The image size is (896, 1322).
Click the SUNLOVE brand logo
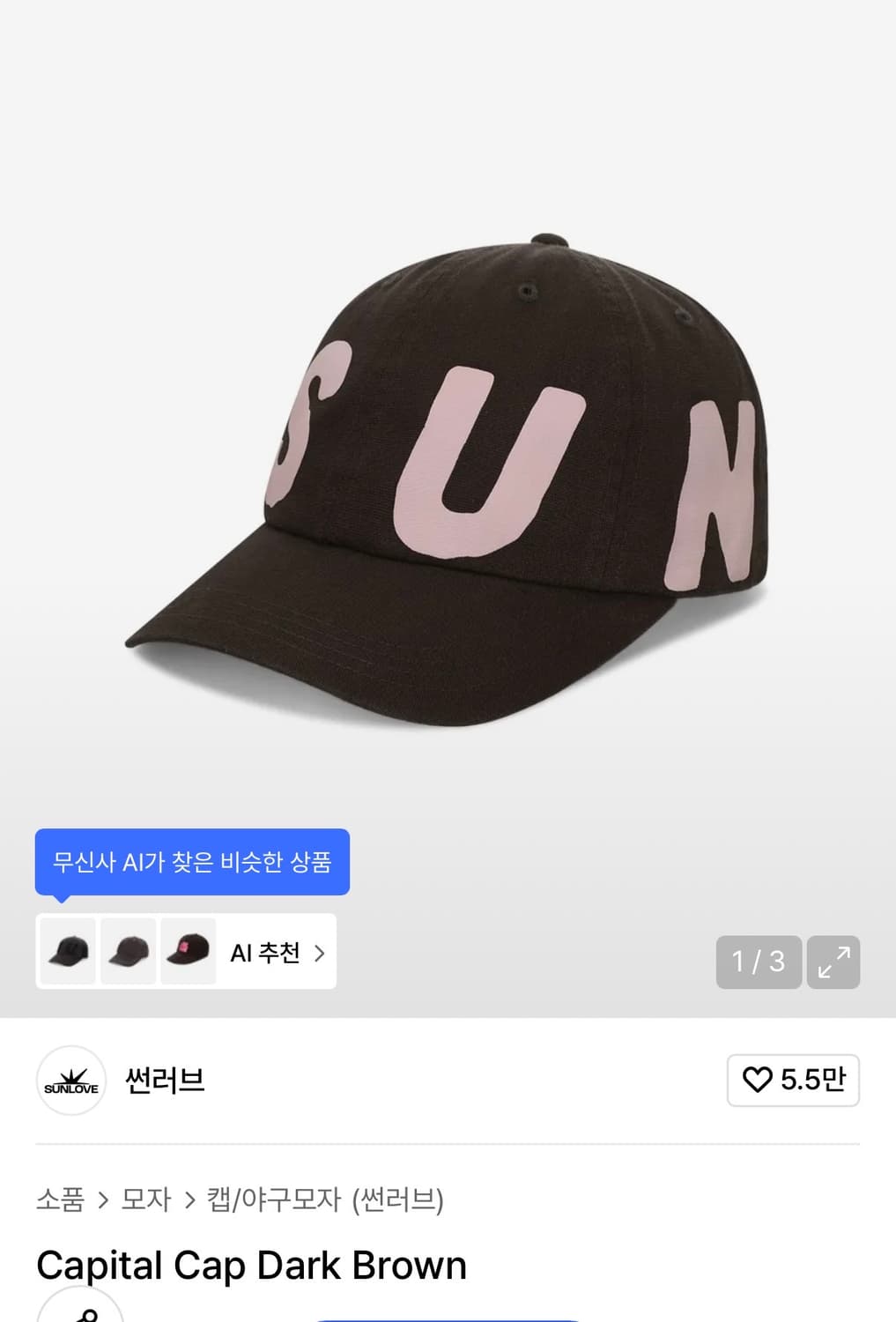pos(70,1081)
